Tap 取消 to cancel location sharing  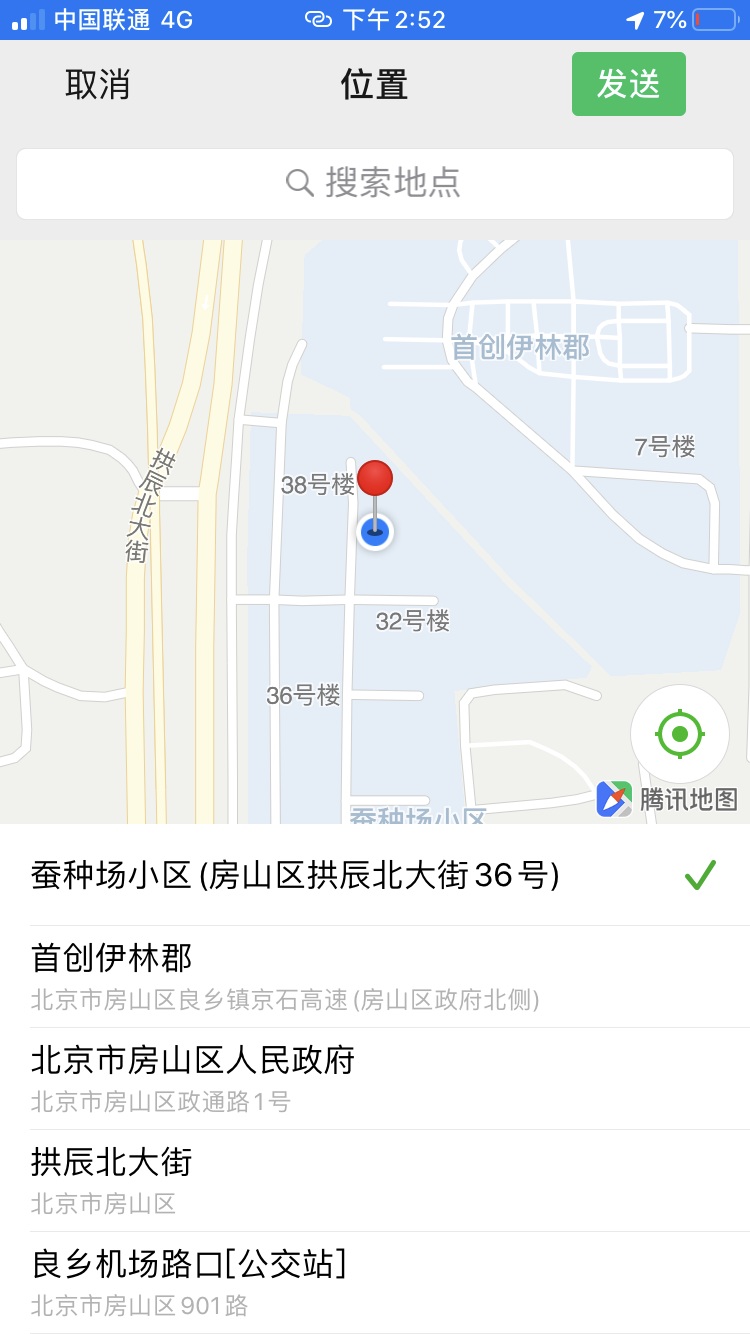[97, 85]
